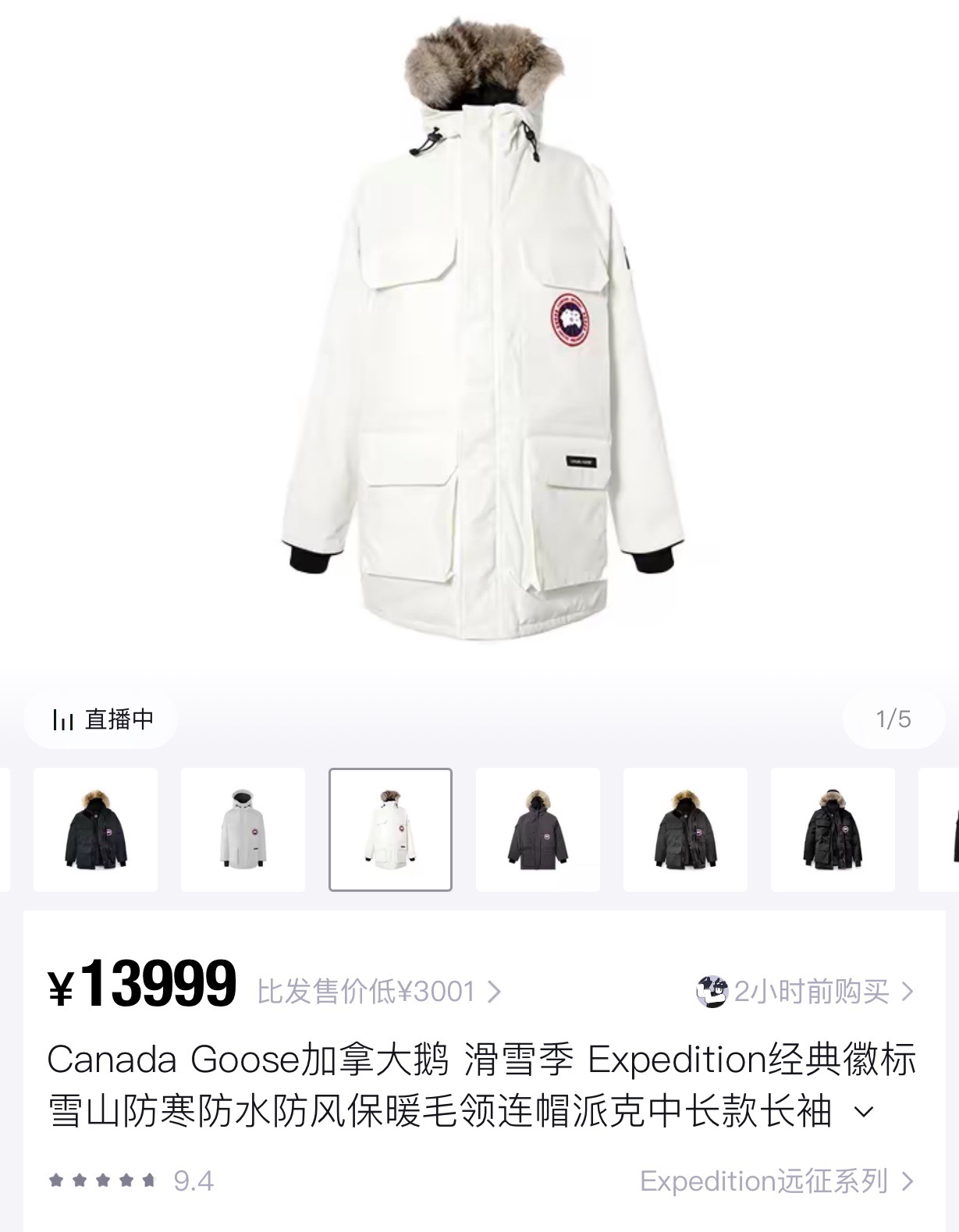Tap the 9.4 star rating
The height and width of the screenshot is (1232, 959).
[x=131, y=1181]
